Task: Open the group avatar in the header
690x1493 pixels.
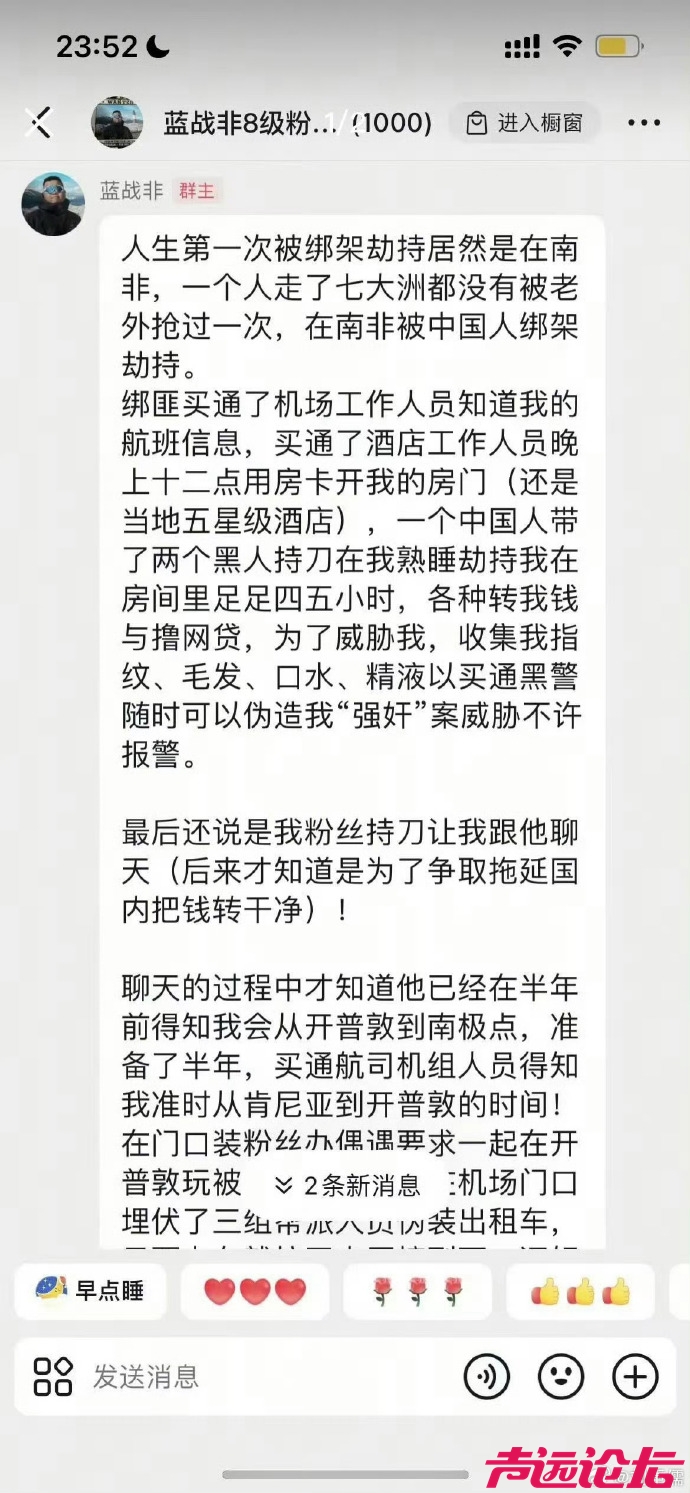Action: [117, 123]
